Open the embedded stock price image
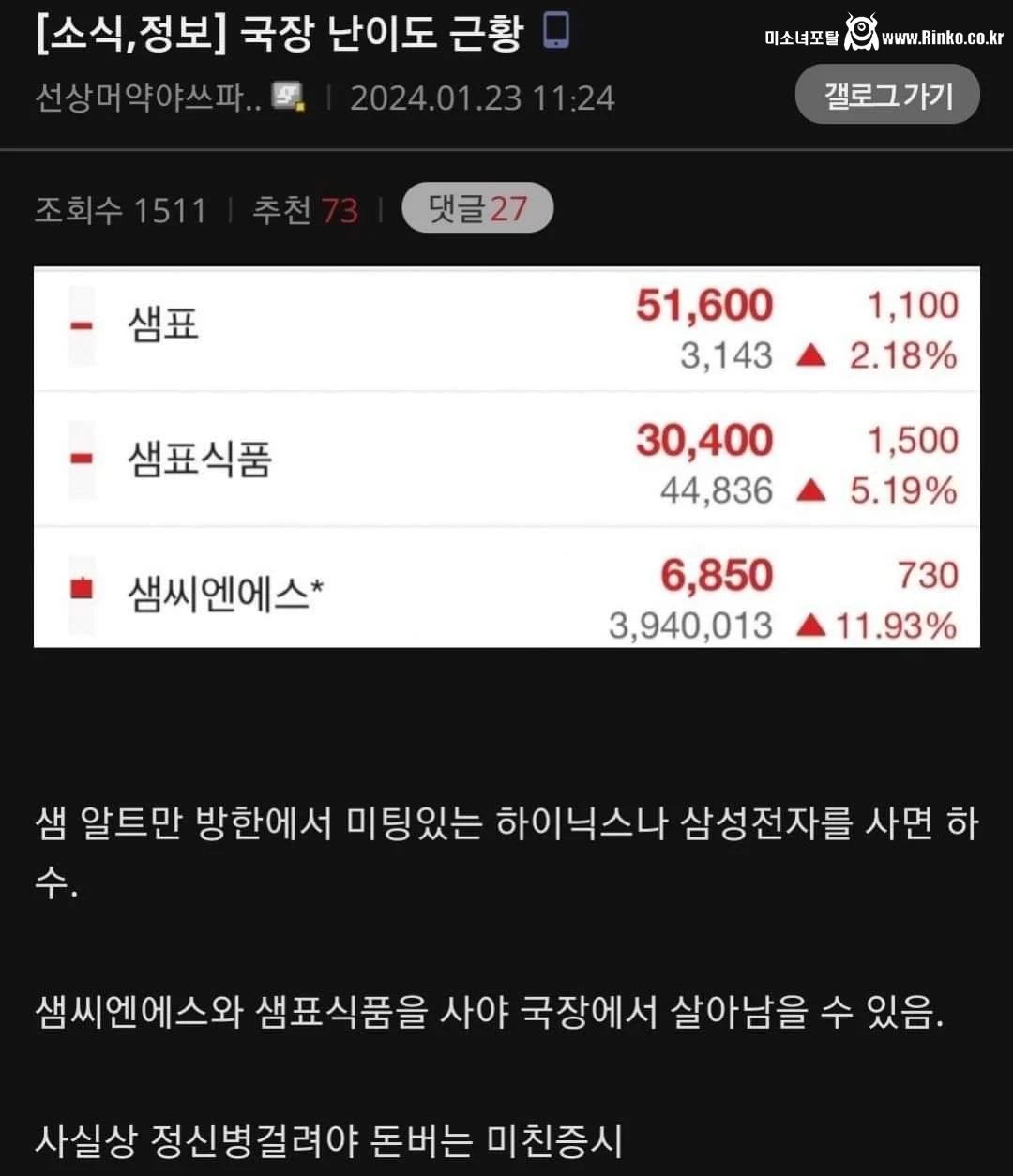Screen dimensions: 1013x1176 coord(506,458)
